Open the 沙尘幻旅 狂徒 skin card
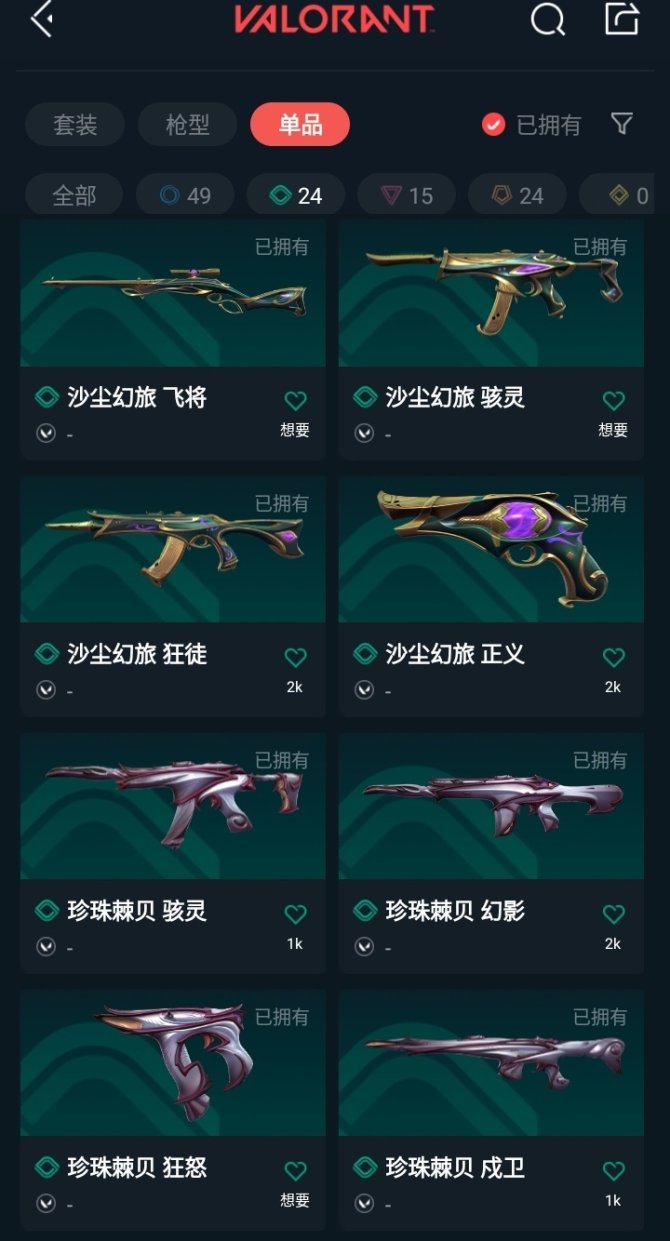 coord(172,556)
